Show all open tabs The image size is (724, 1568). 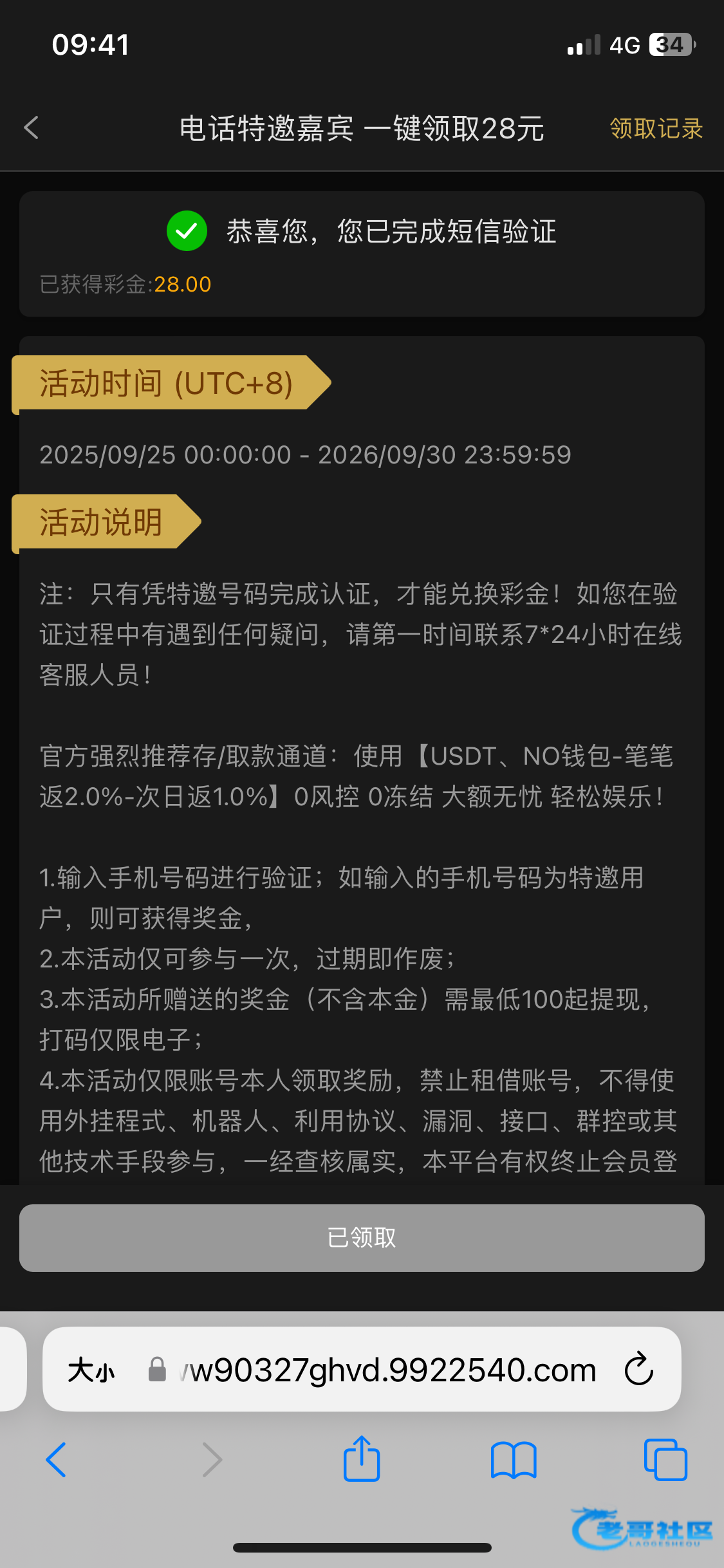pyautogui.click(x=665, y=1459)
